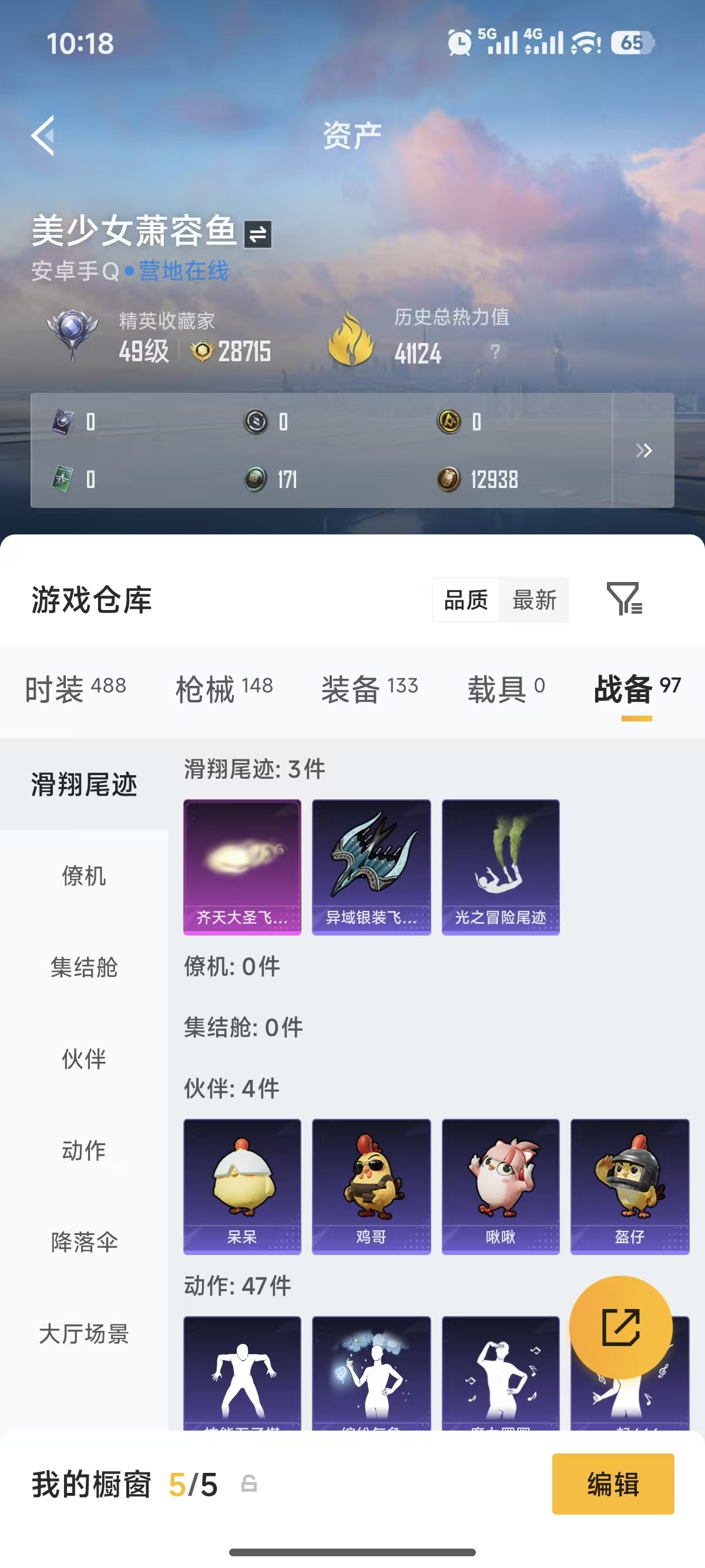
Task: Switch to the 枪械 tab
Action: tap(224, 688)
